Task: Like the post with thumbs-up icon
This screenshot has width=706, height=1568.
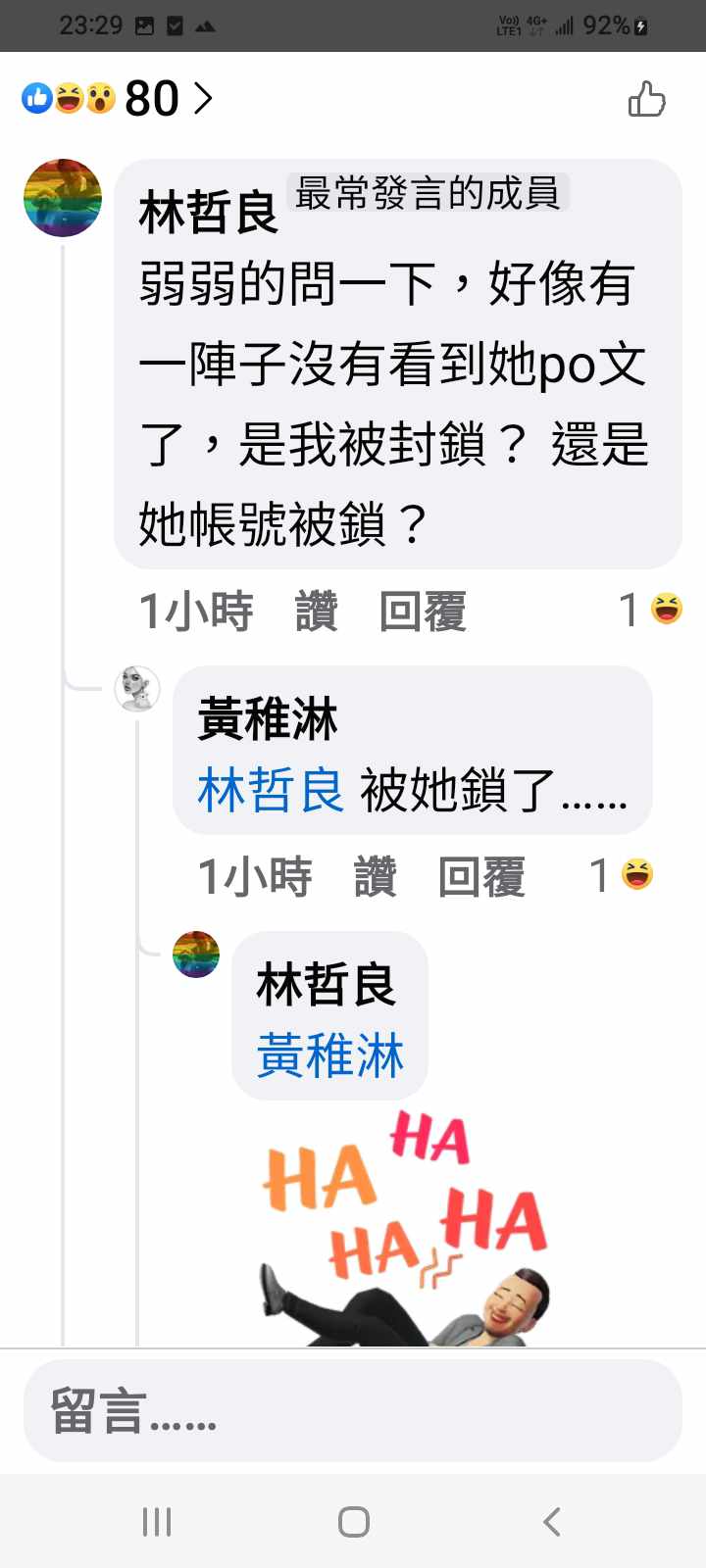Action: coord(646,99)
